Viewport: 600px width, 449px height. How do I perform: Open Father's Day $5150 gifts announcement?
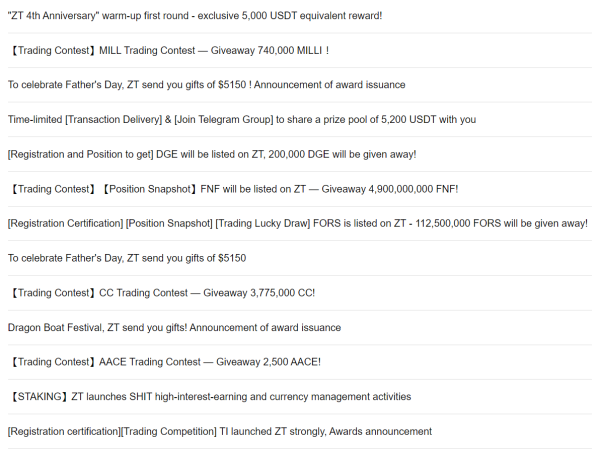(x=127, y=258)
